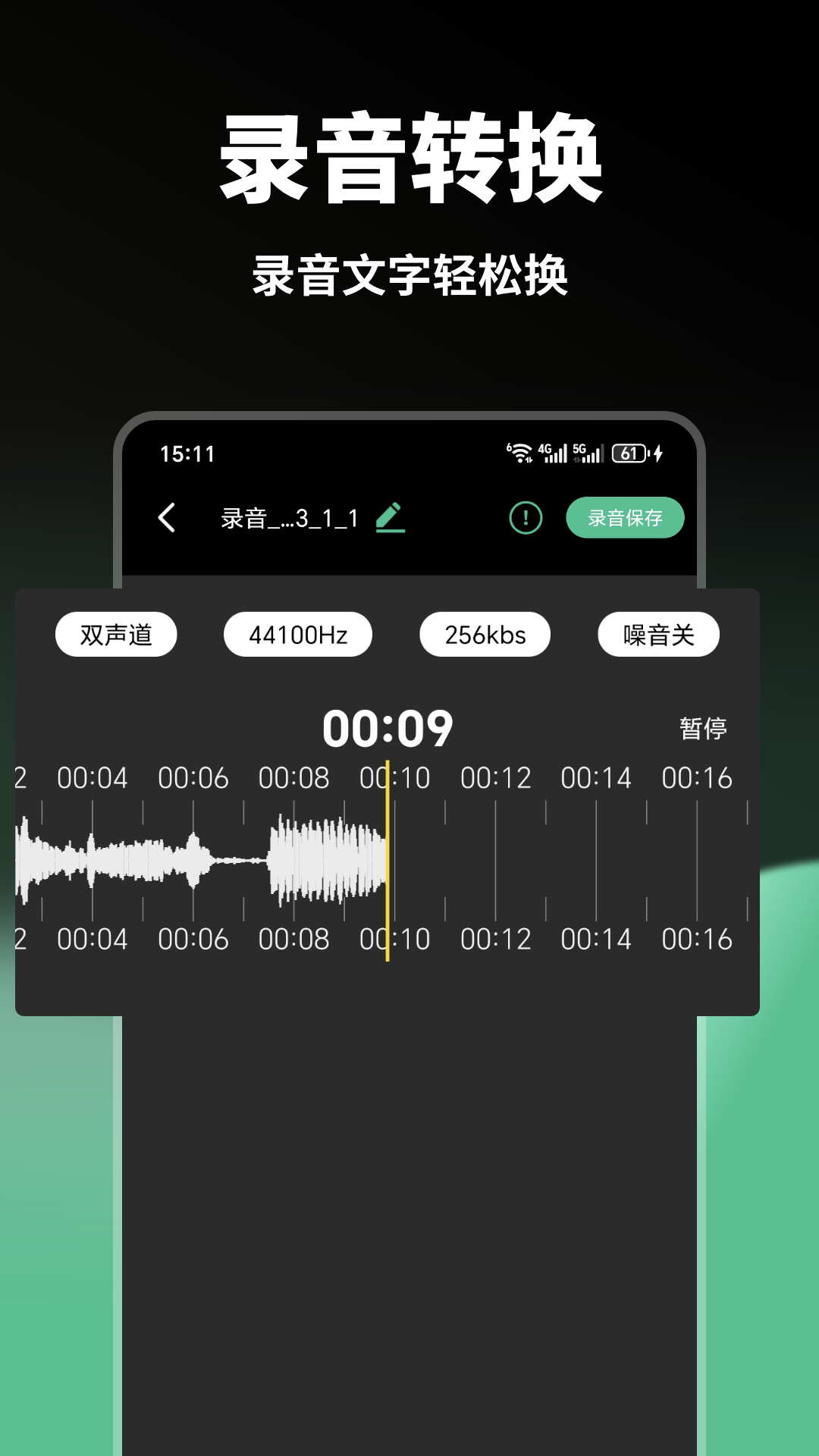Tap the back arrow in the navigation bar
The image size is (819, 1456).
click(168, 518)
